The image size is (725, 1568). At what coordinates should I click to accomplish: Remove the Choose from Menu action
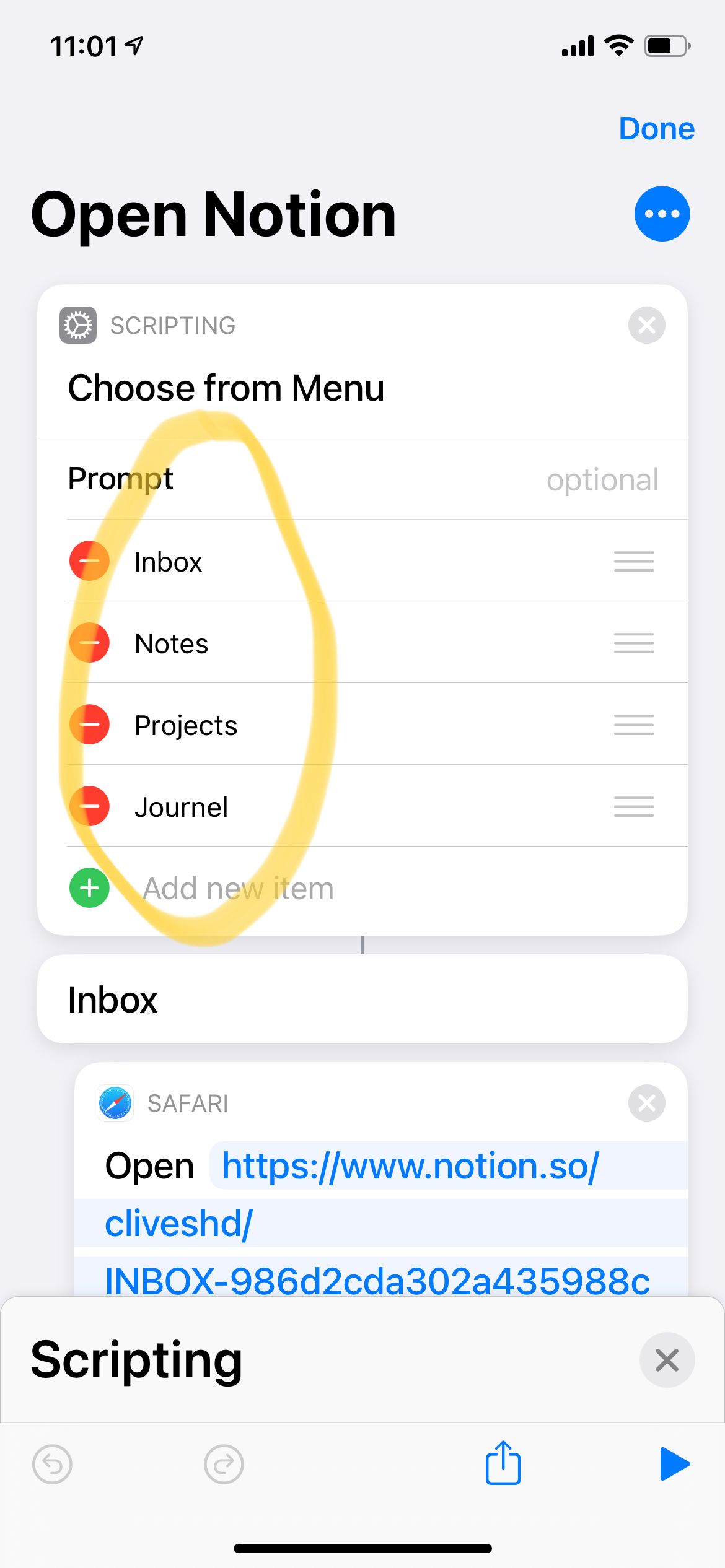pos(646,325)
